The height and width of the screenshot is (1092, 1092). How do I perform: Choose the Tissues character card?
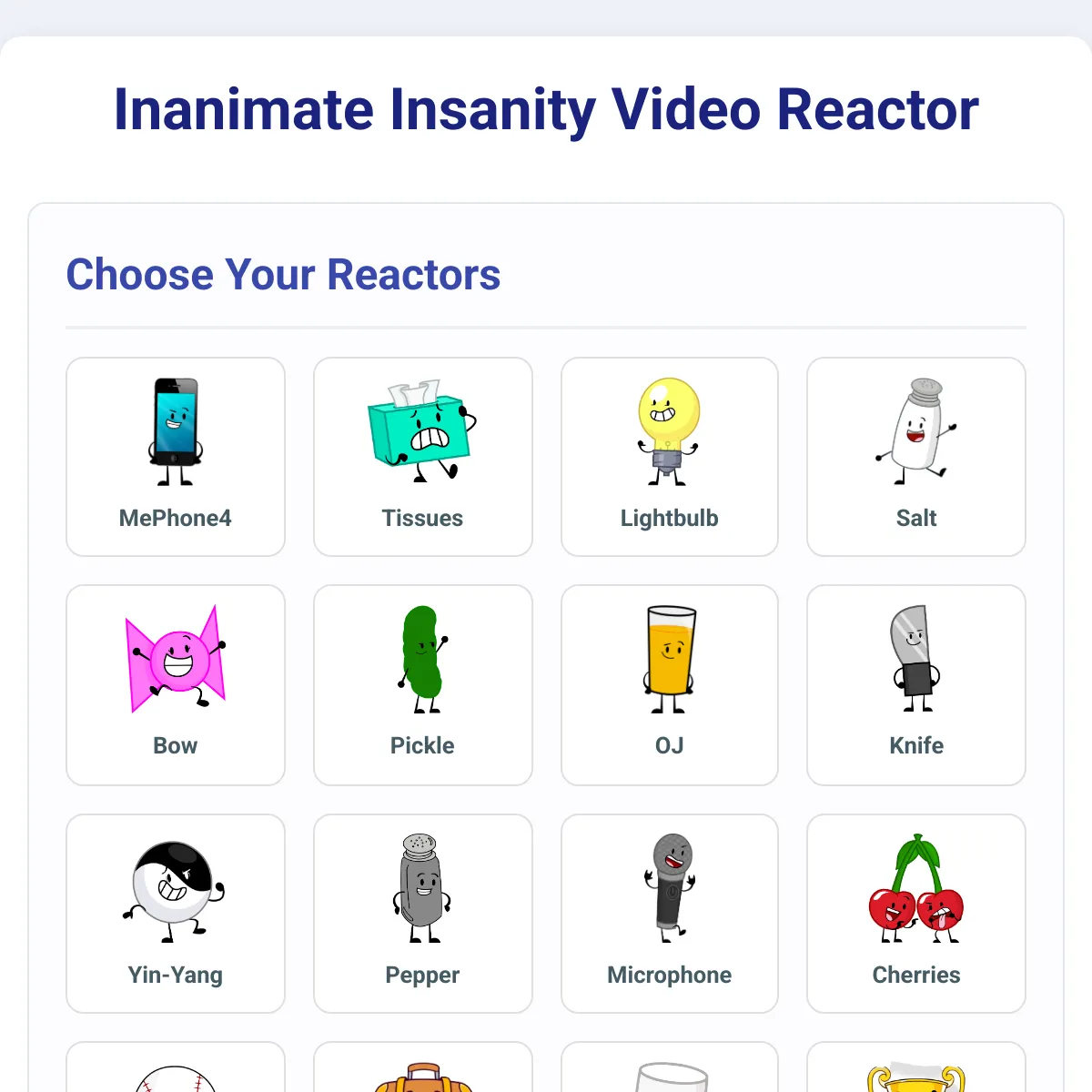coord(423,456)
